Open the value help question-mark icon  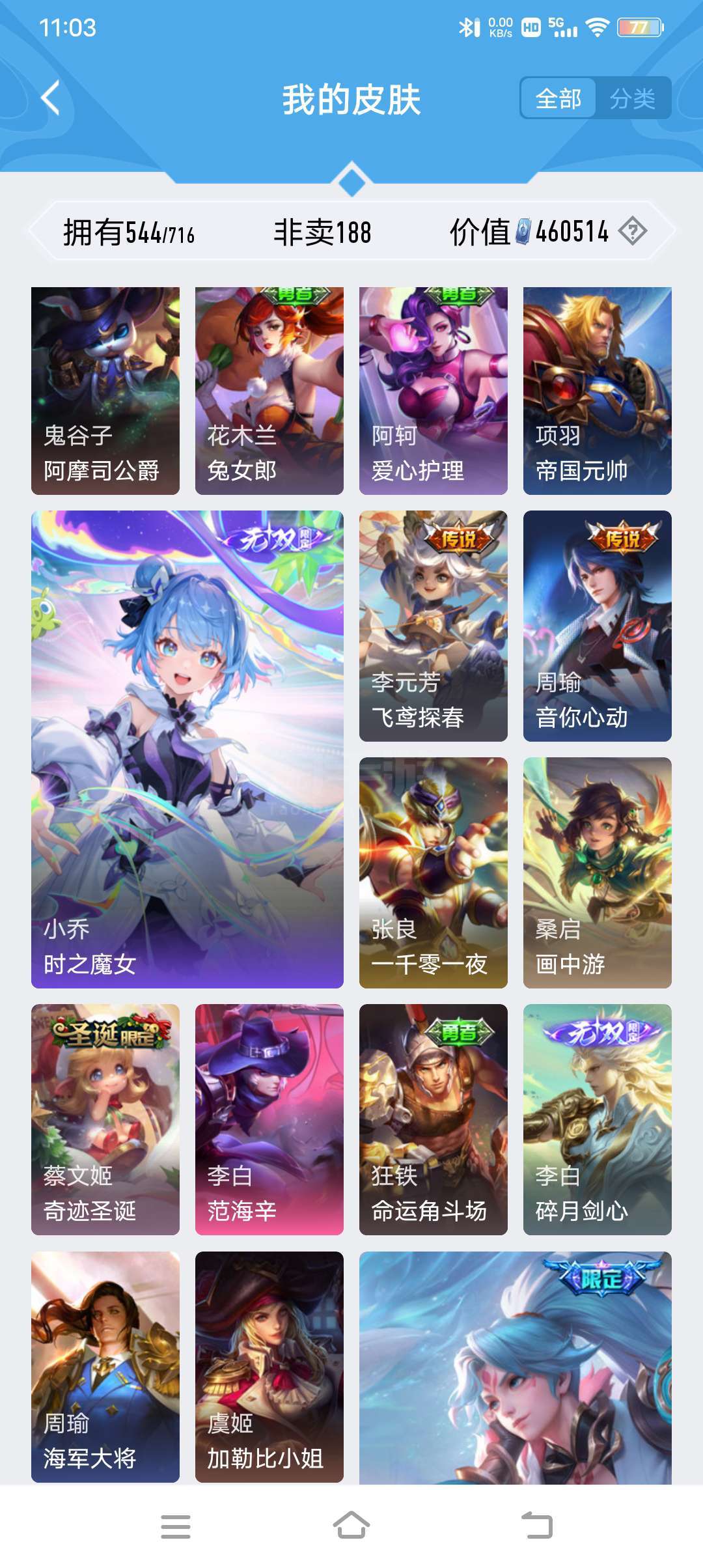pos(632,231)
